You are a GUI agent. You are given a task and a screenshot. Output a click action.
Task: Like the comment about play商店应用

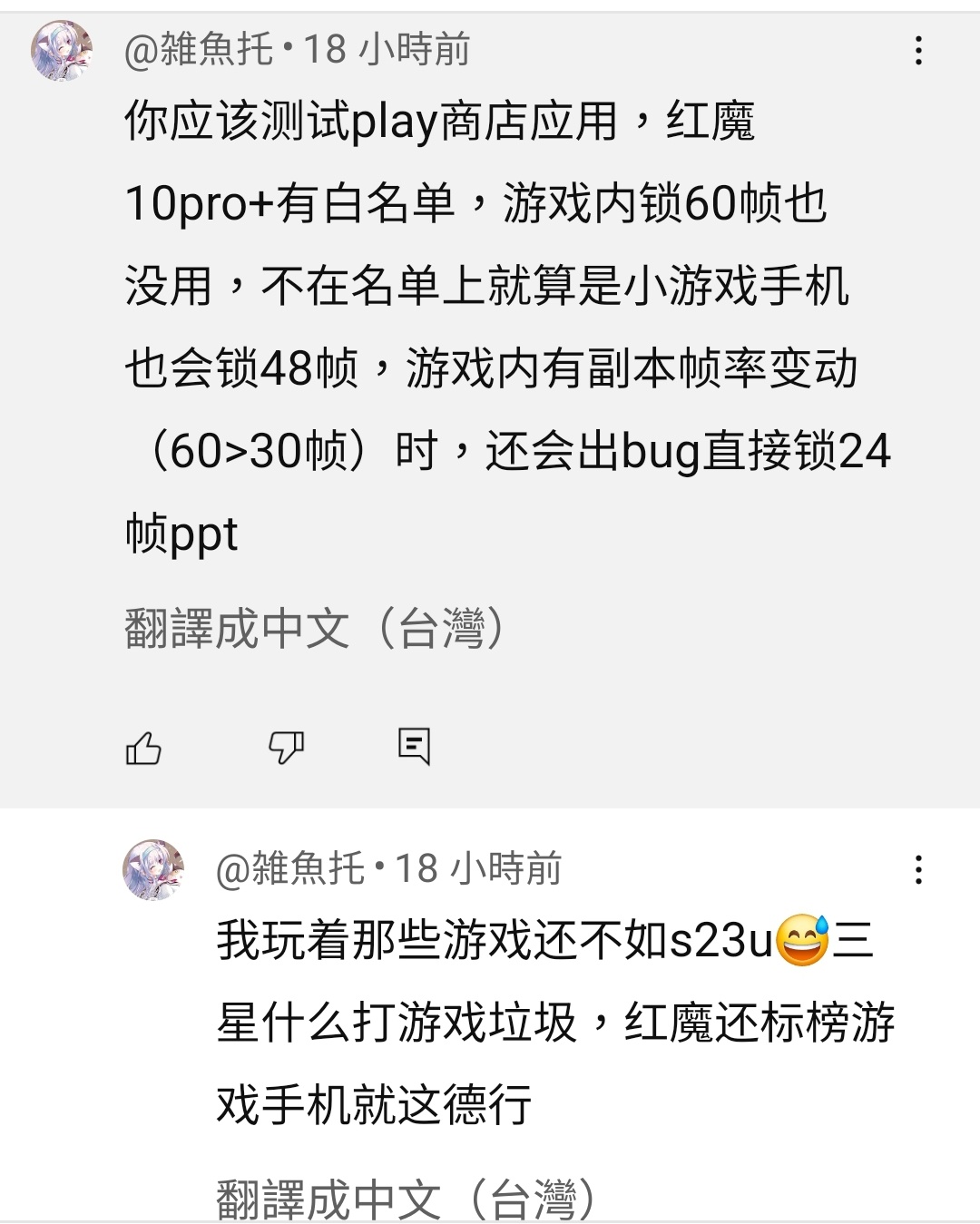click(x=143, y=749)
